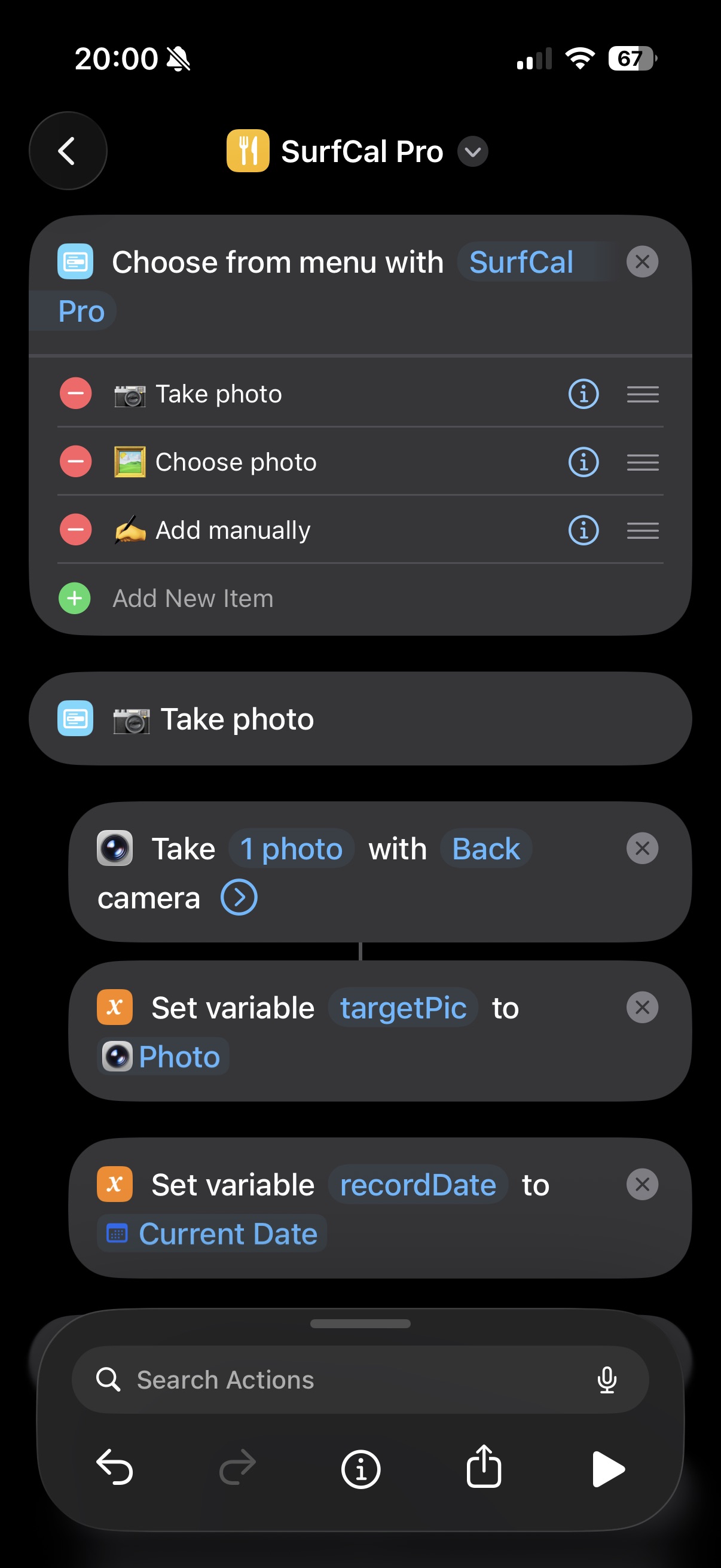The height and width of the screenshot is (1568, 721).
Task: Change the Back camera selection
Action: tap(485, 849)
